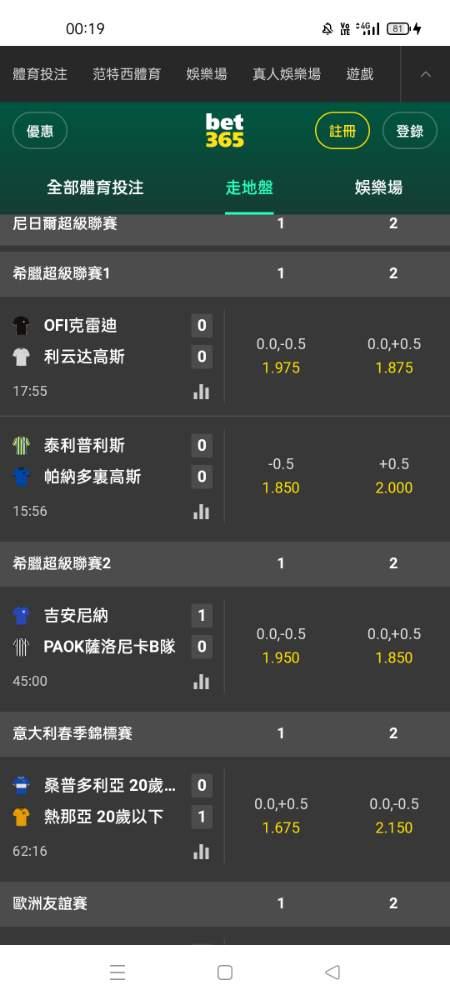Go back with the system back button
This screenshot has height=1000, width=450.
point(332,972)
